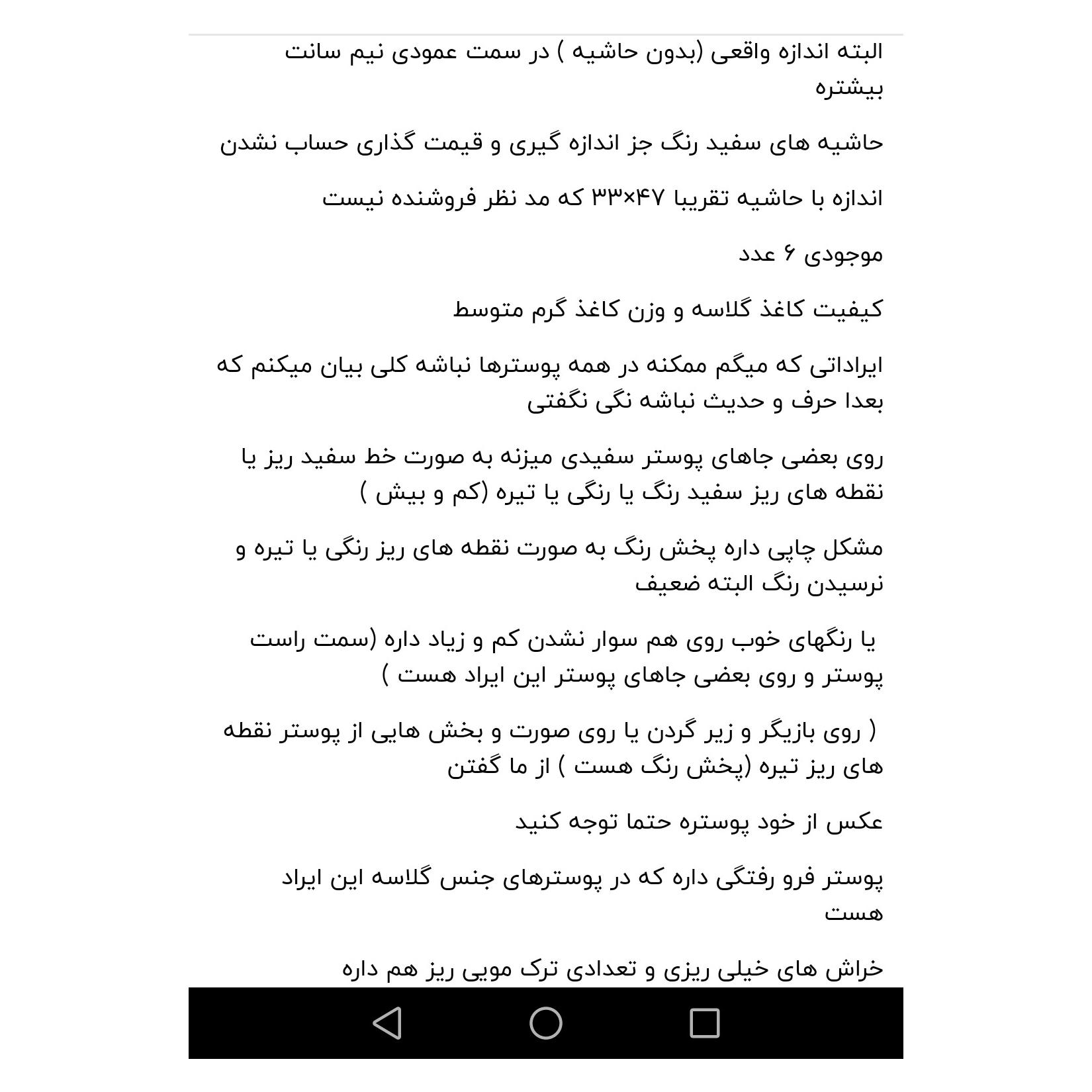Open the recent apps overview
This screenshot has height=1092, width=1092.
pos(704,1023)
